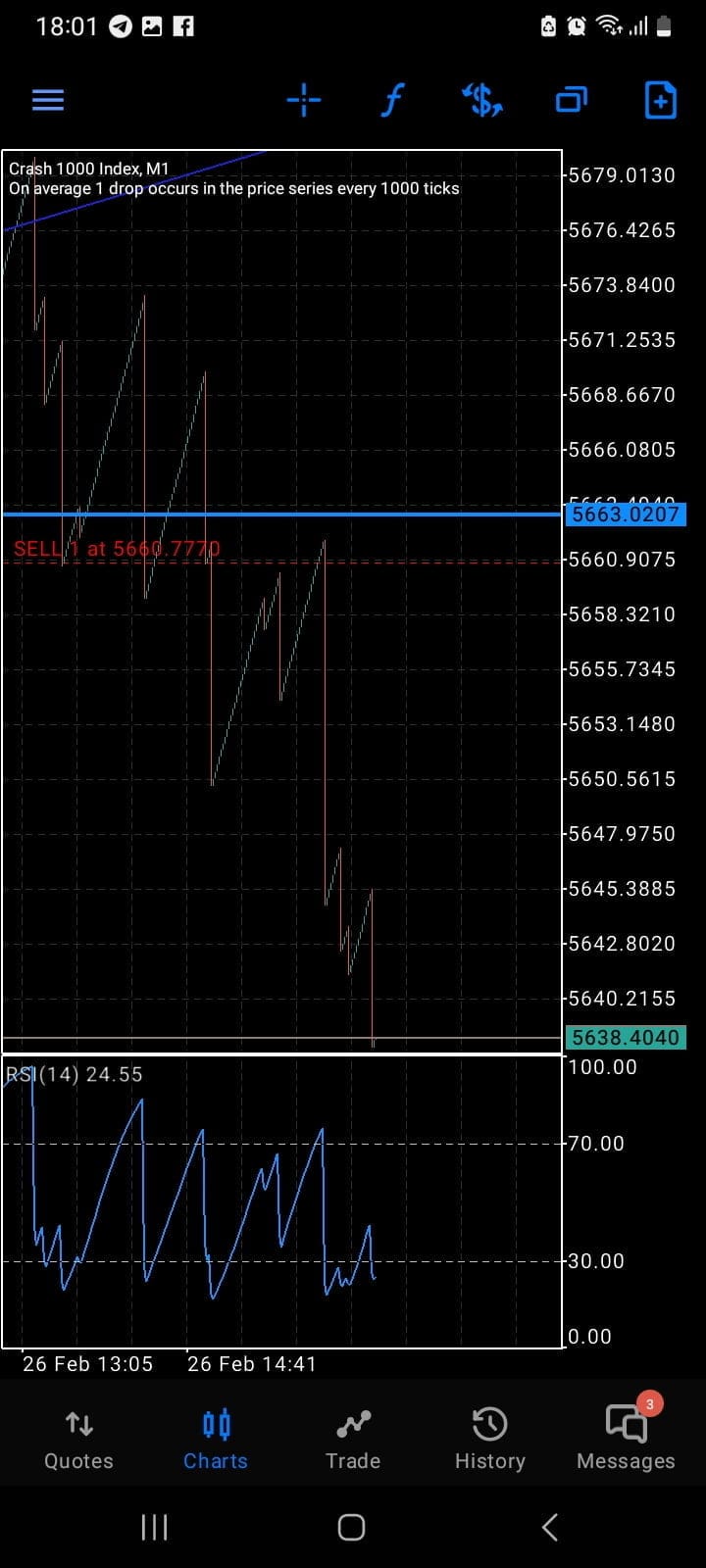706x1568 pixels.
Task: Open the hamburger menu
Action: [48, 100]
